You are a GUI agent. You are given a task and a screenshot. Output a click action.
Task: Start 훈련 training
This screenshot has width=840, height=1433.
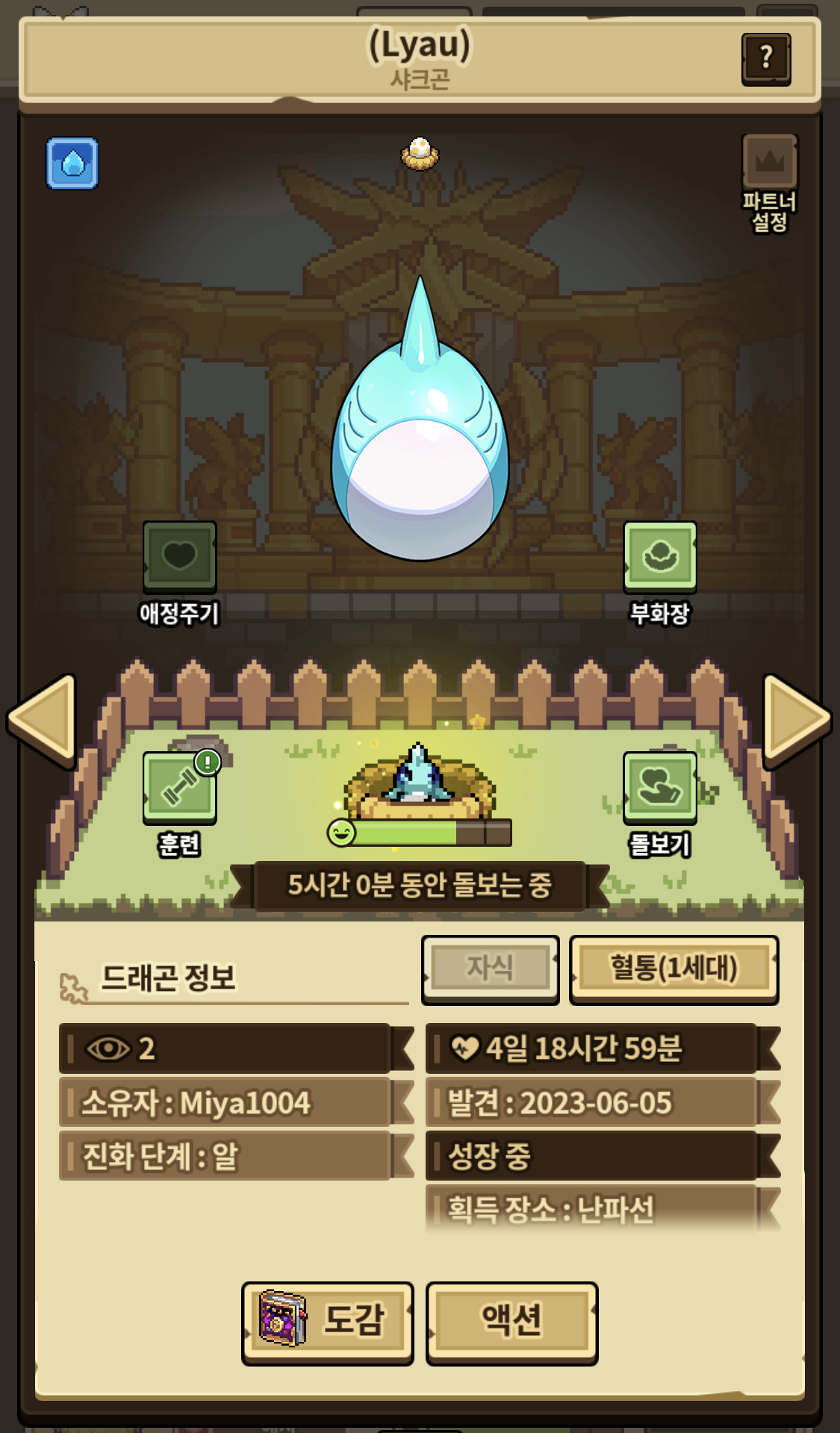click(179, 788)
